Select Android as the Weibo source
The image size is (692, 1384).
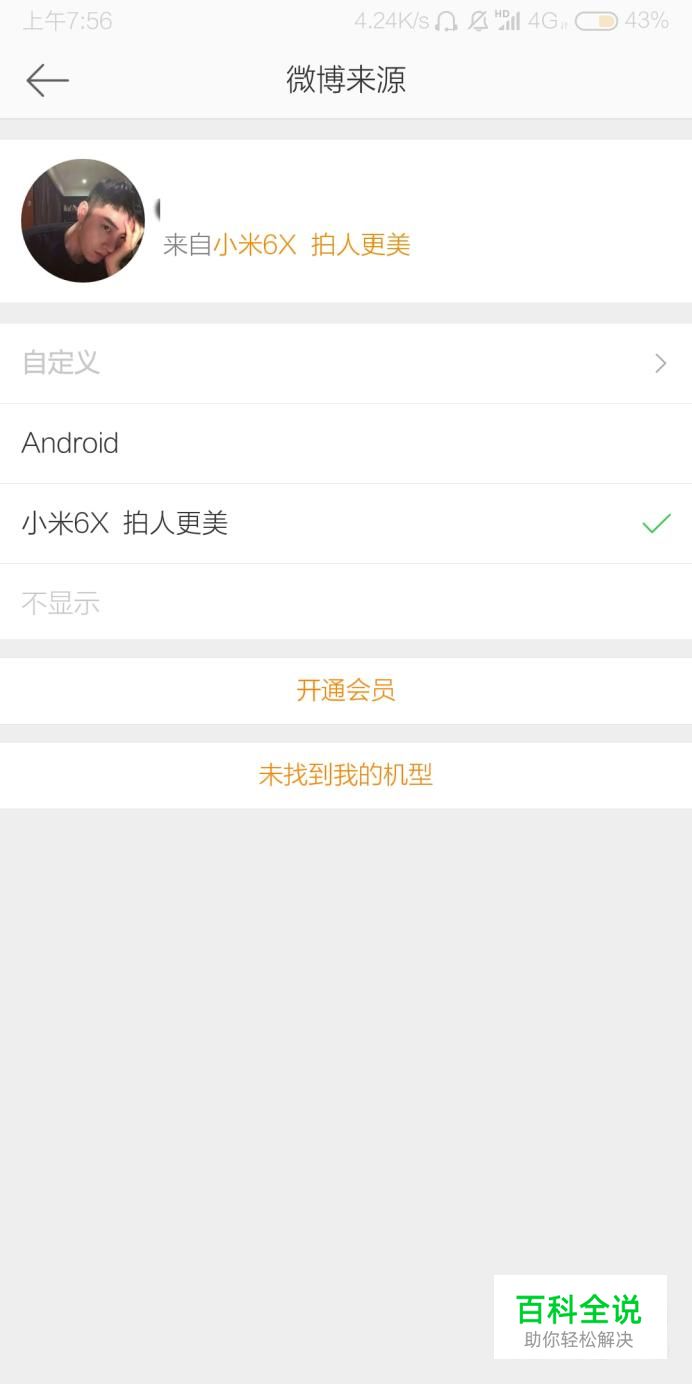point(346,444)
